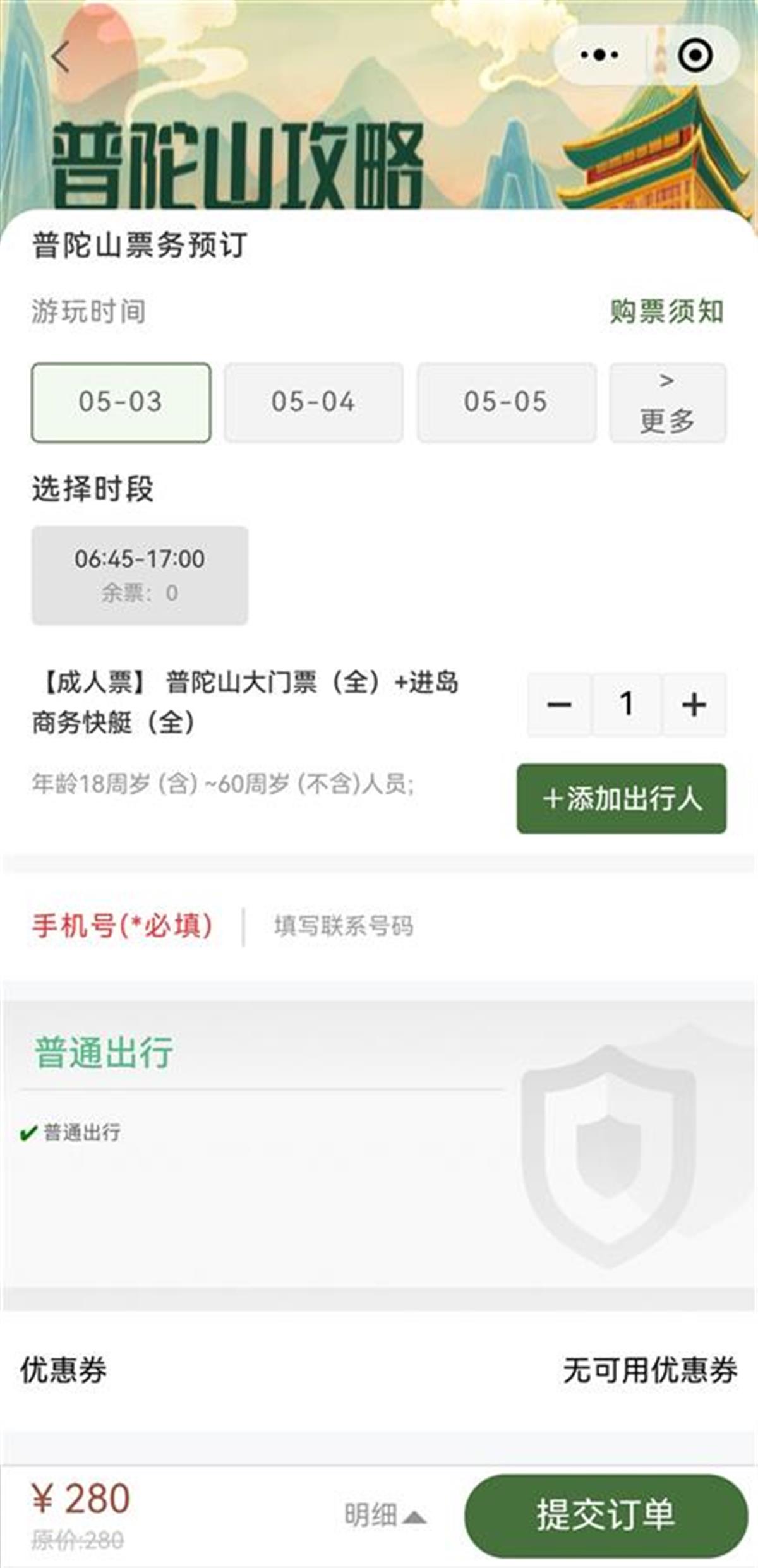Choose the 05-04 date
This screenshot has width=758, height=1568.
[x=313, y=402]
